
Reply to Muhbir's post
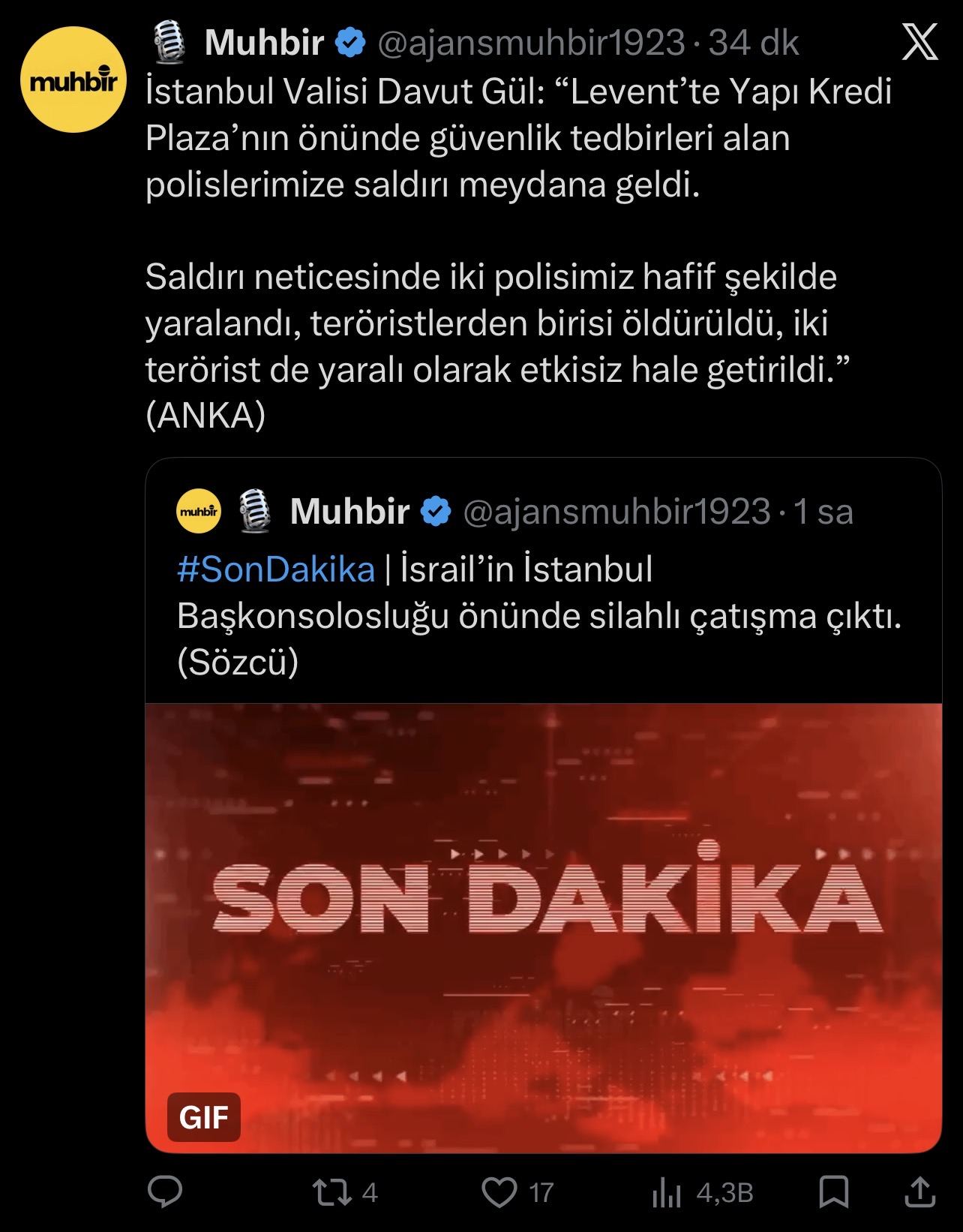(x=165, y=1191)
